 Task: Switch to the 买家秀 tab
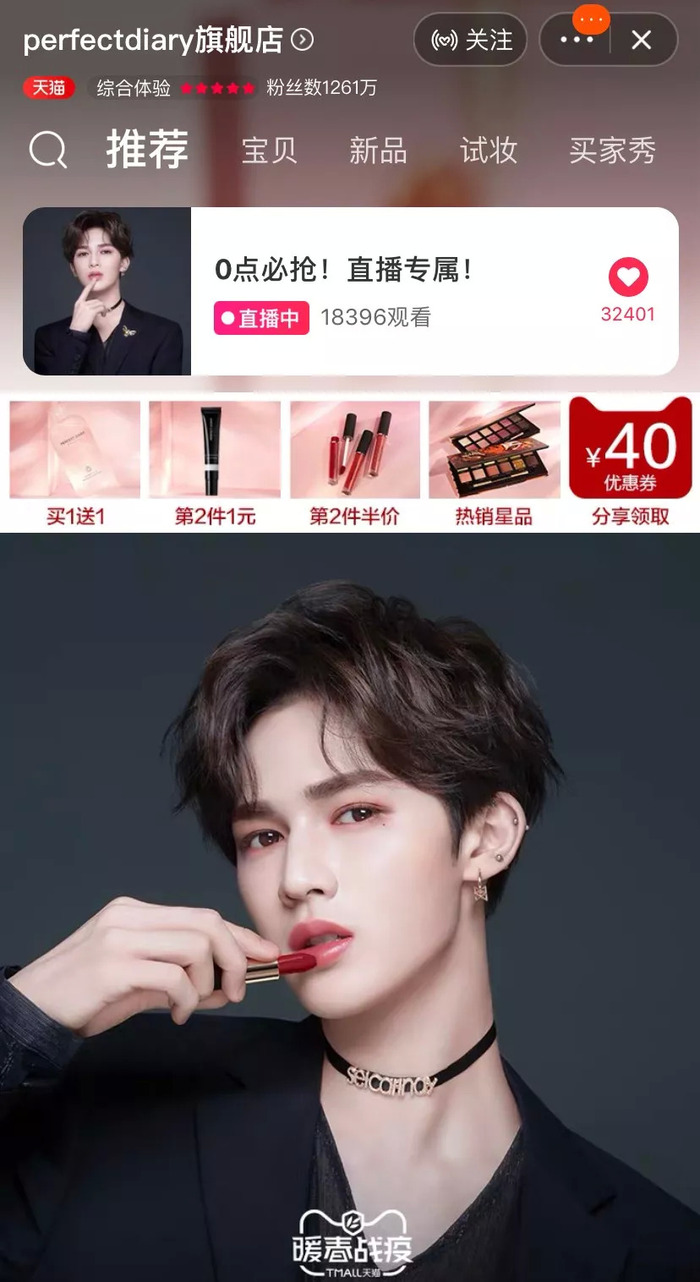(x=612, y=150)
